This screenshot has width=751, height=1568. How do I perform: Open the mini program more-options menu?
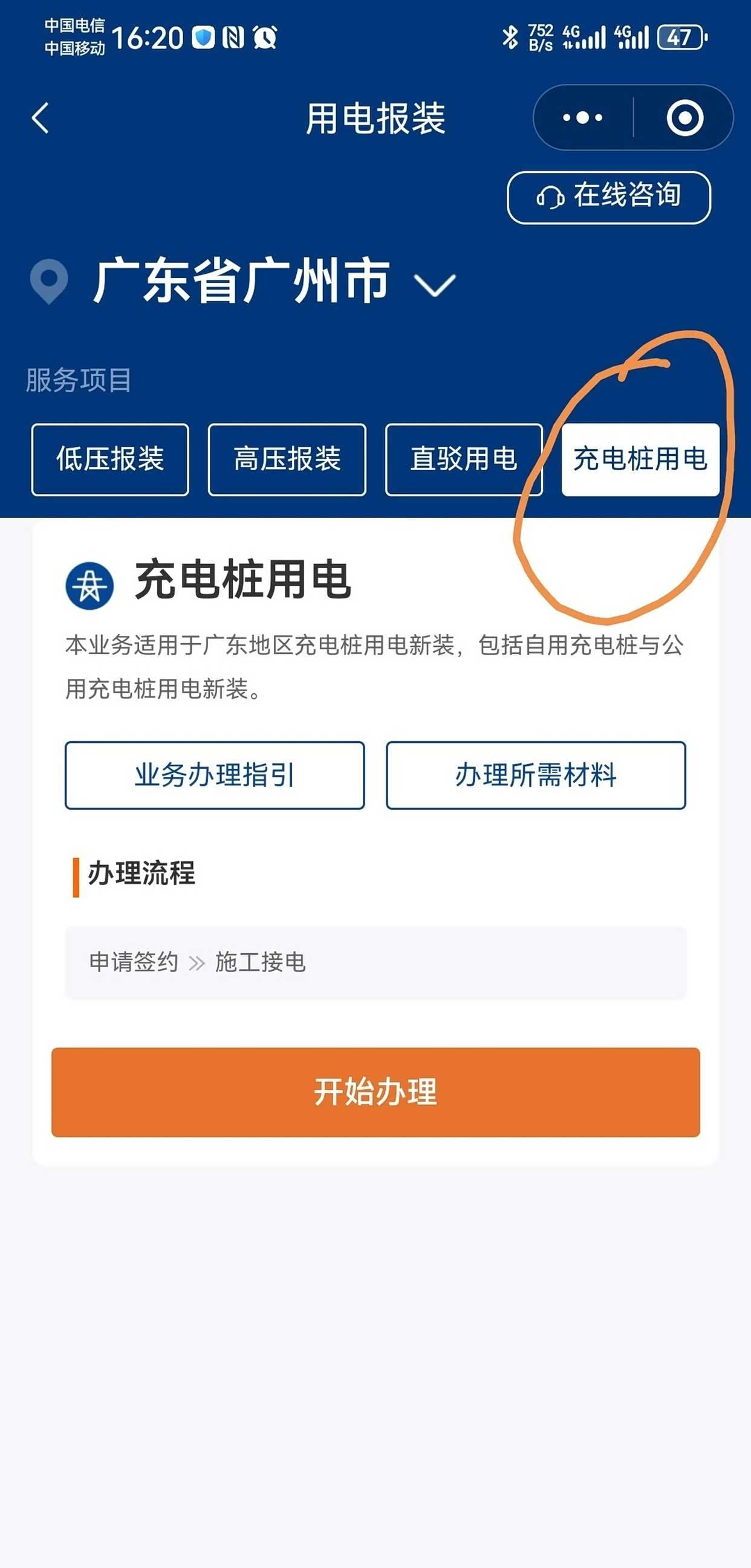pyautogui.click(x=582, y=117)
